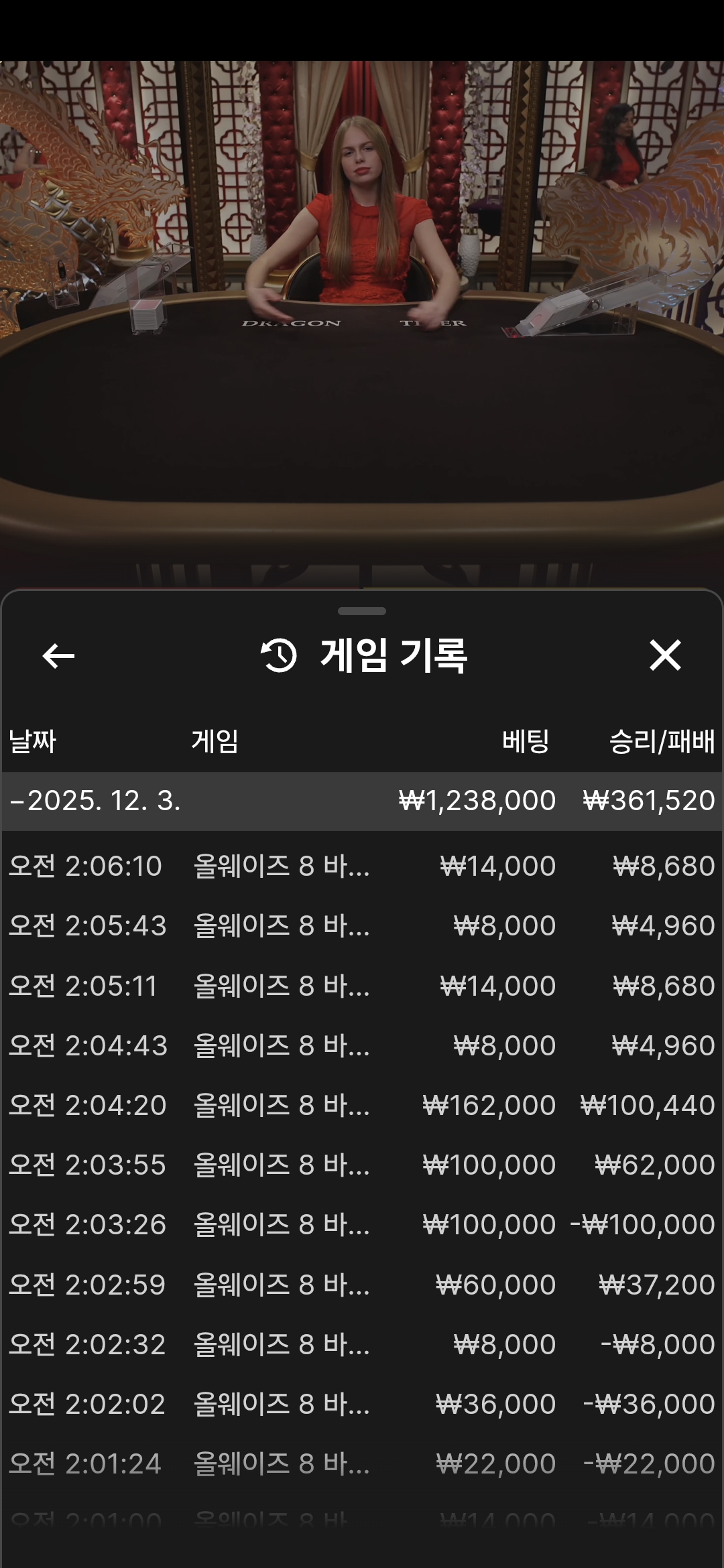Select the 오전 2:04:43 history row

362,1045
